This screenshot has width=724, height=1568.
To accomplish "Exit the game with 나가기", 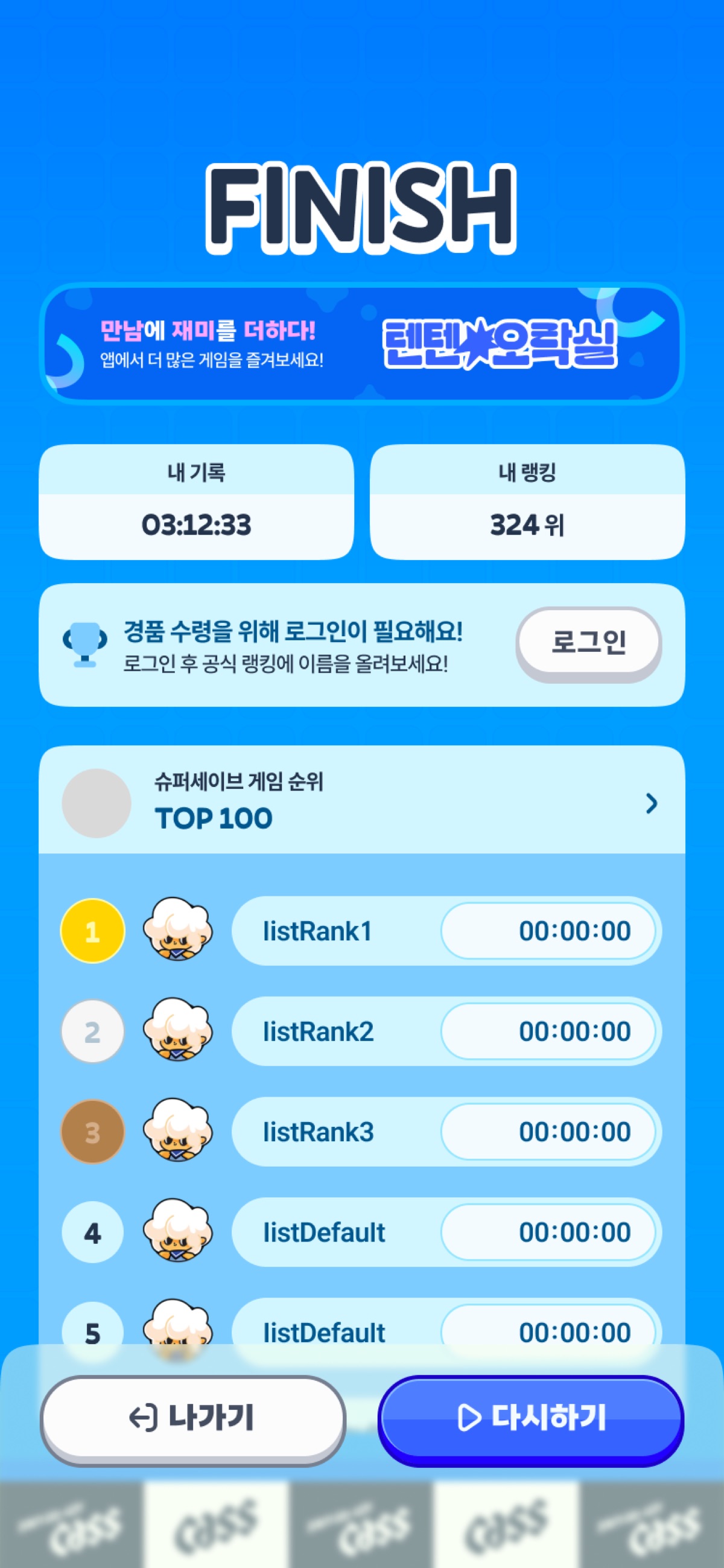I will (193, 1418).
